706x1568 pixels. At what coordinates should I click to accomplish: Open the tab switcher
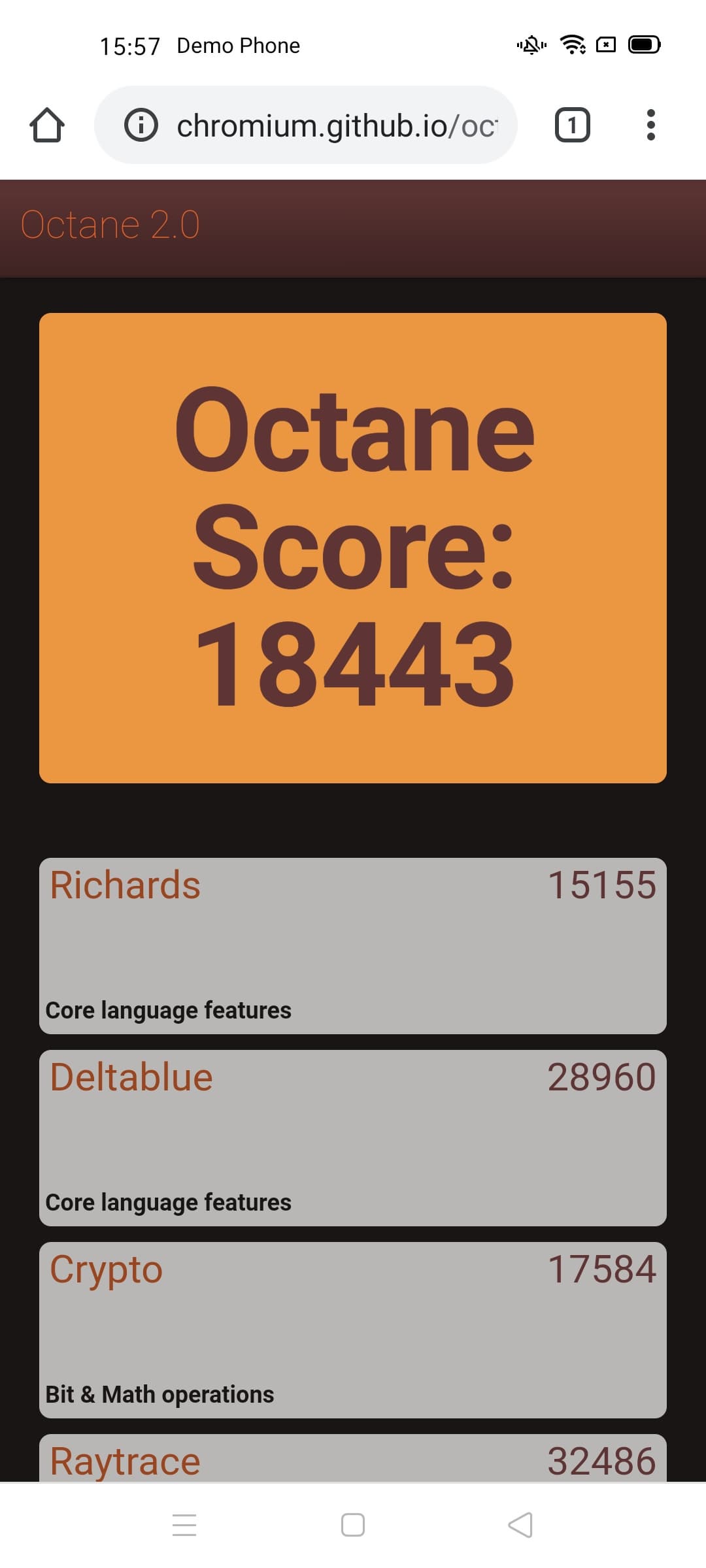point(572,125)
